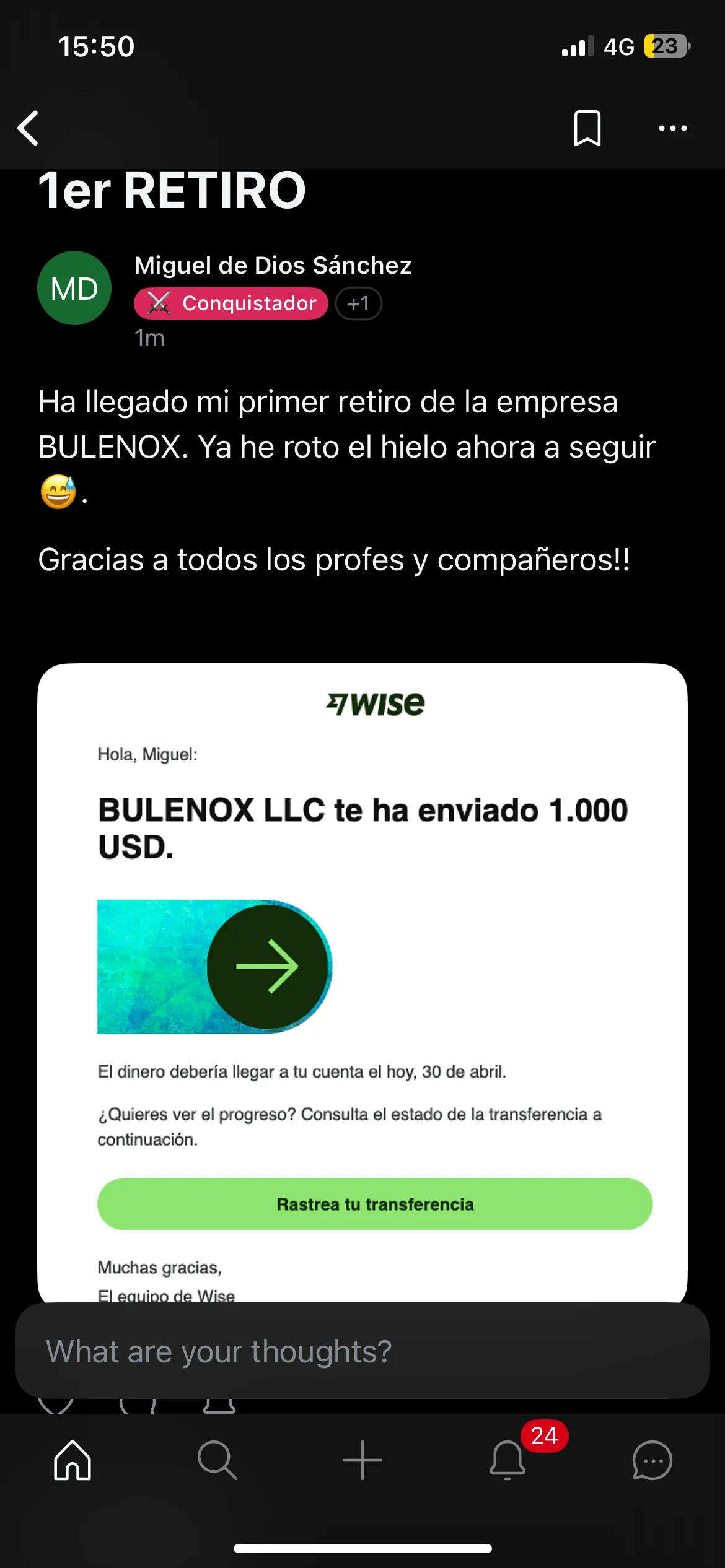This screenshot has width=725, height=1568.
Task: Open the Search tab
Action: click(217, 1460)
